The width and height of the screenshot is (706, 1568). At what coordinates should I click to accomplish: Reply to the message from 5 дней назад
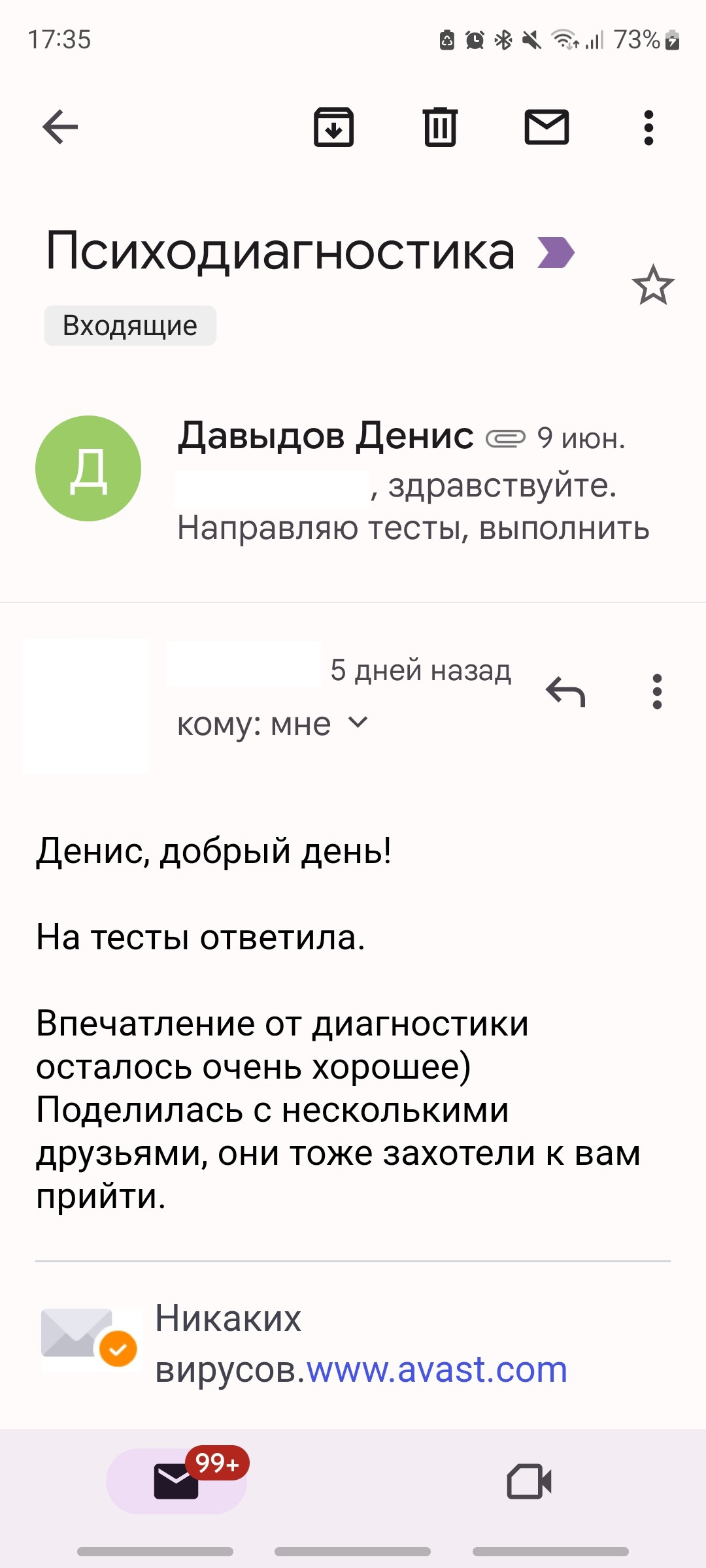[565, 691]
